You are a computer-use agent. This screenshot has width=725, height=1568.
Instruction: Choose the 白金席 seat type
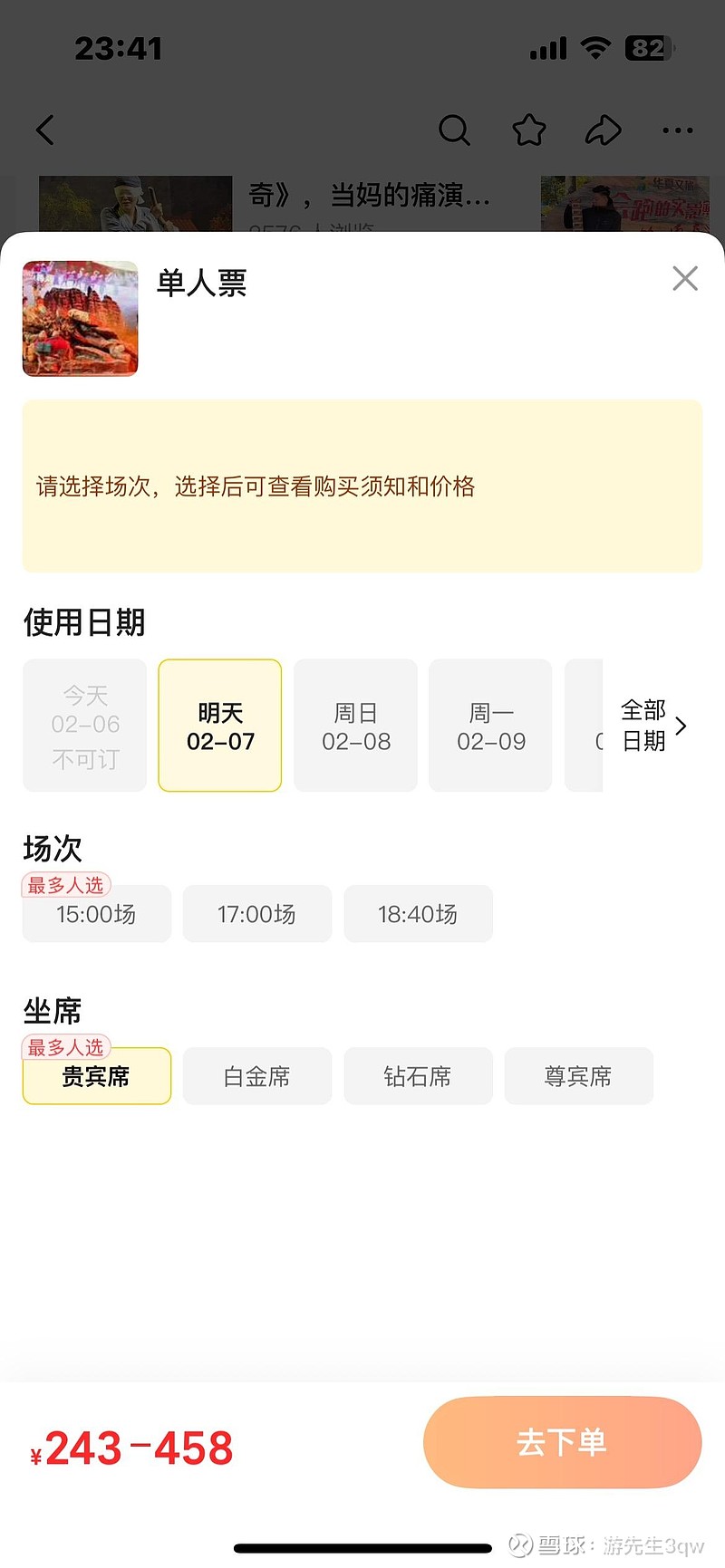click(257, 1076)
